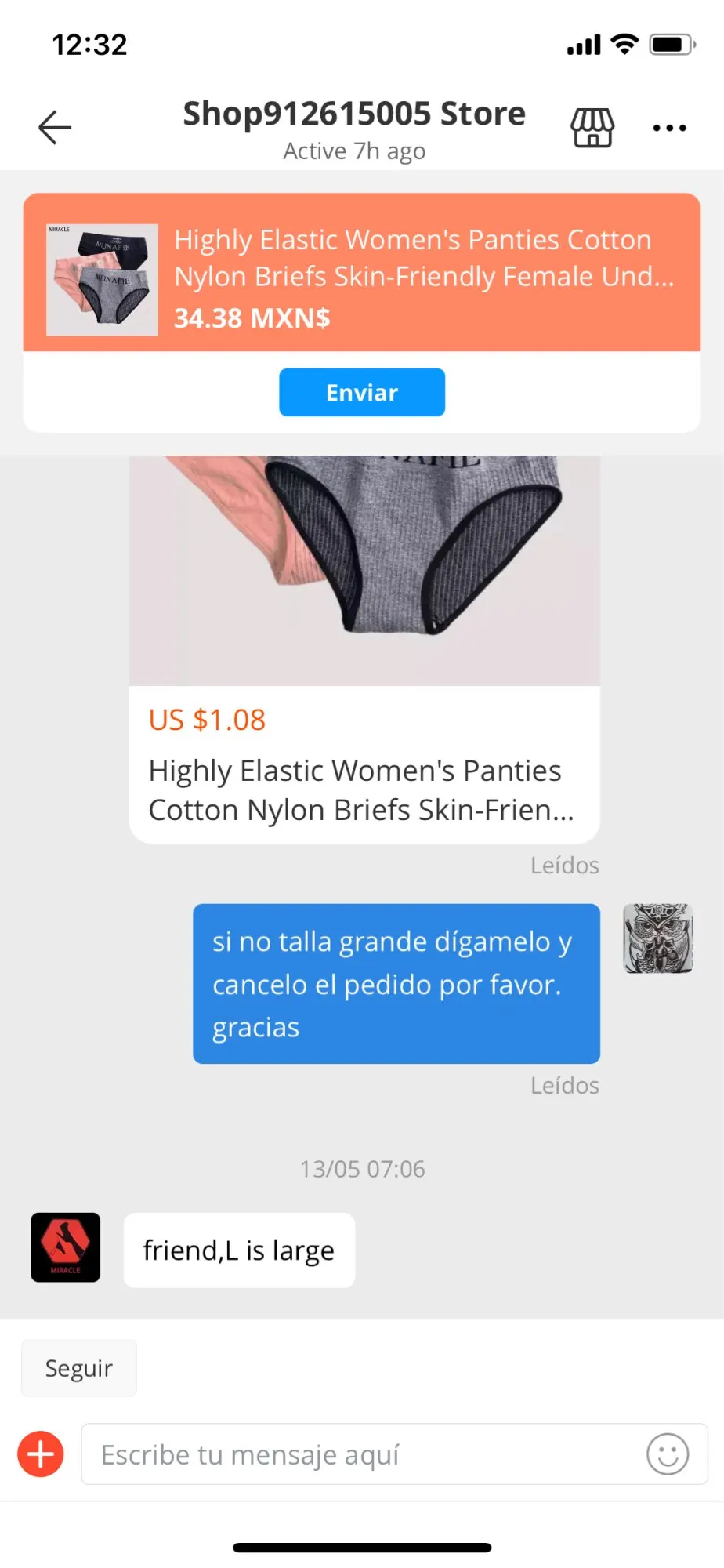
Task: View the seller's MIRACLE avatar
Action: tap(66, 1247)
